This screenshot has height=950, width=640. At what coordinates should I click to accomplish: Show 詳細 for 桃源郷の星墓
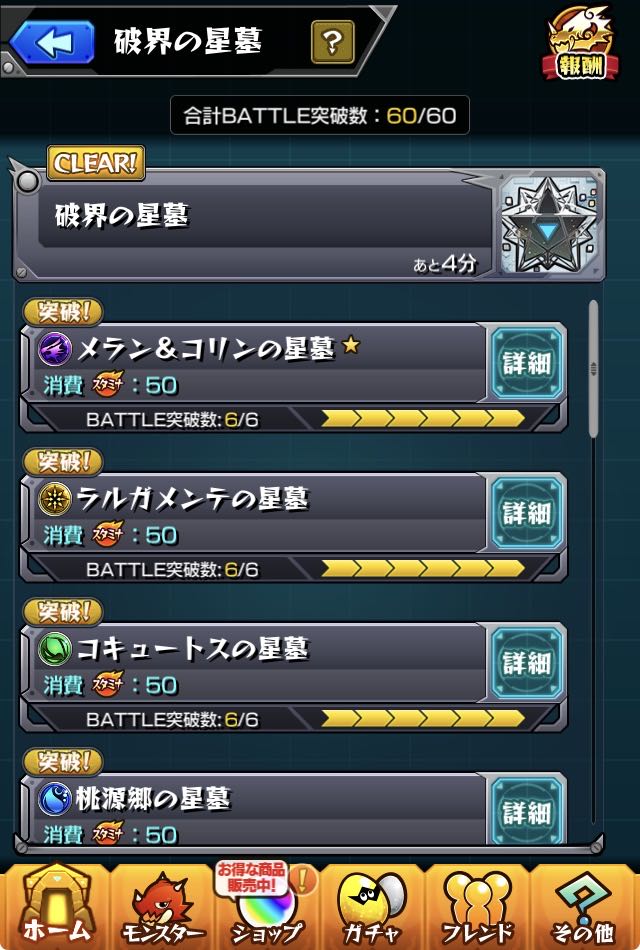point(526,810)
